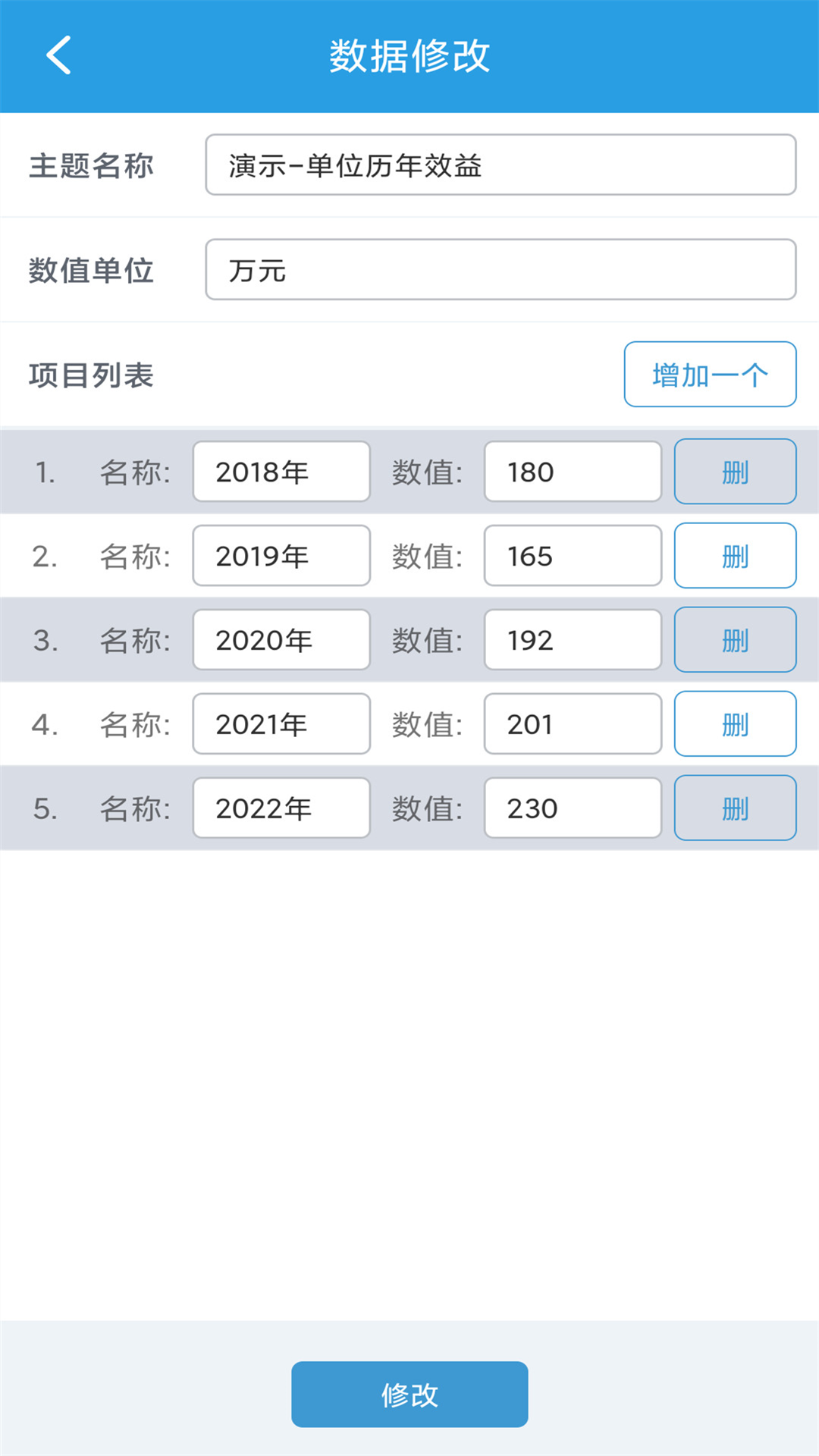Select the name field containing 2020年
819x1456 pixels.
pos(281,639)
